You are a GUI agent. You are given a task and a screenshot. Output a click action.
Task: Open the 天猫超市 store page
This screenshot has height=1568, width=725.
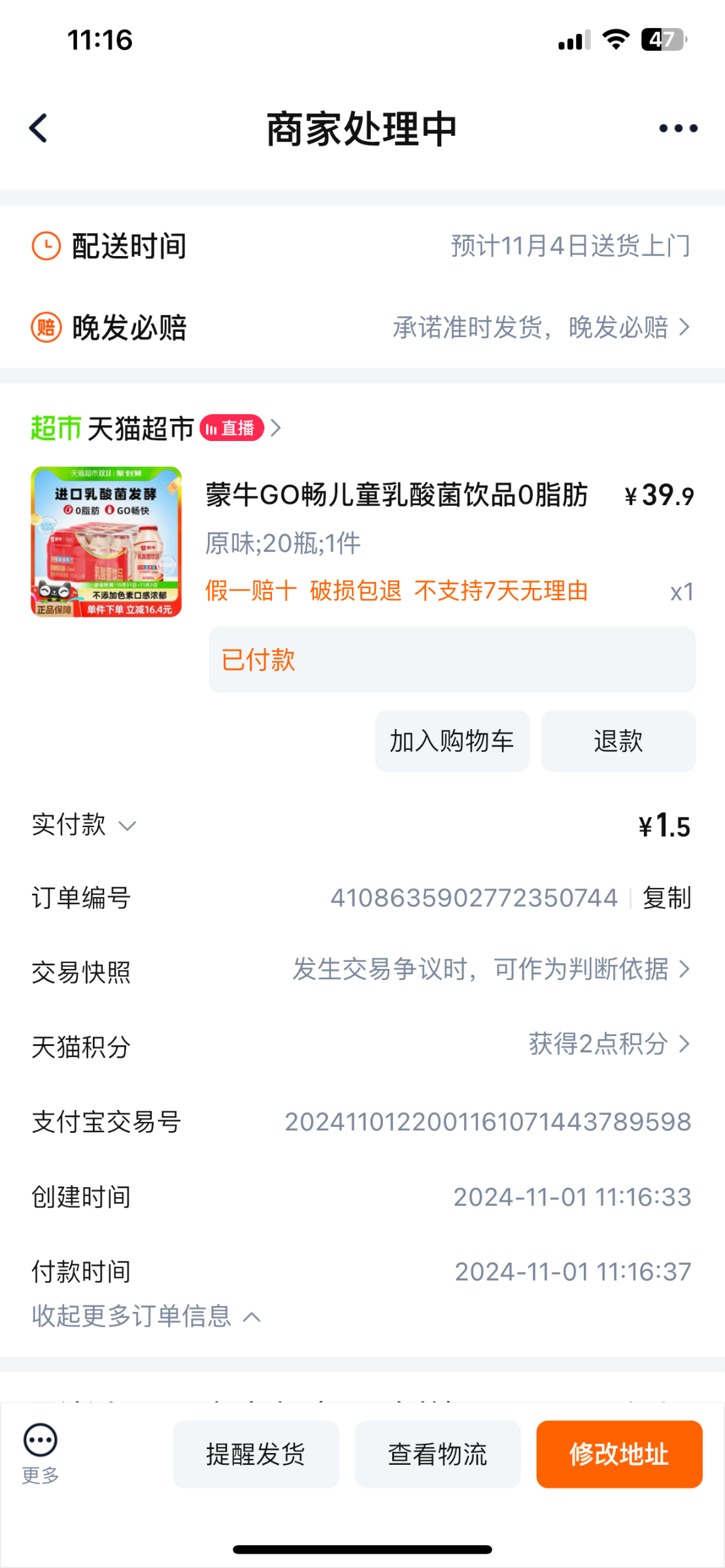[141, 429]
